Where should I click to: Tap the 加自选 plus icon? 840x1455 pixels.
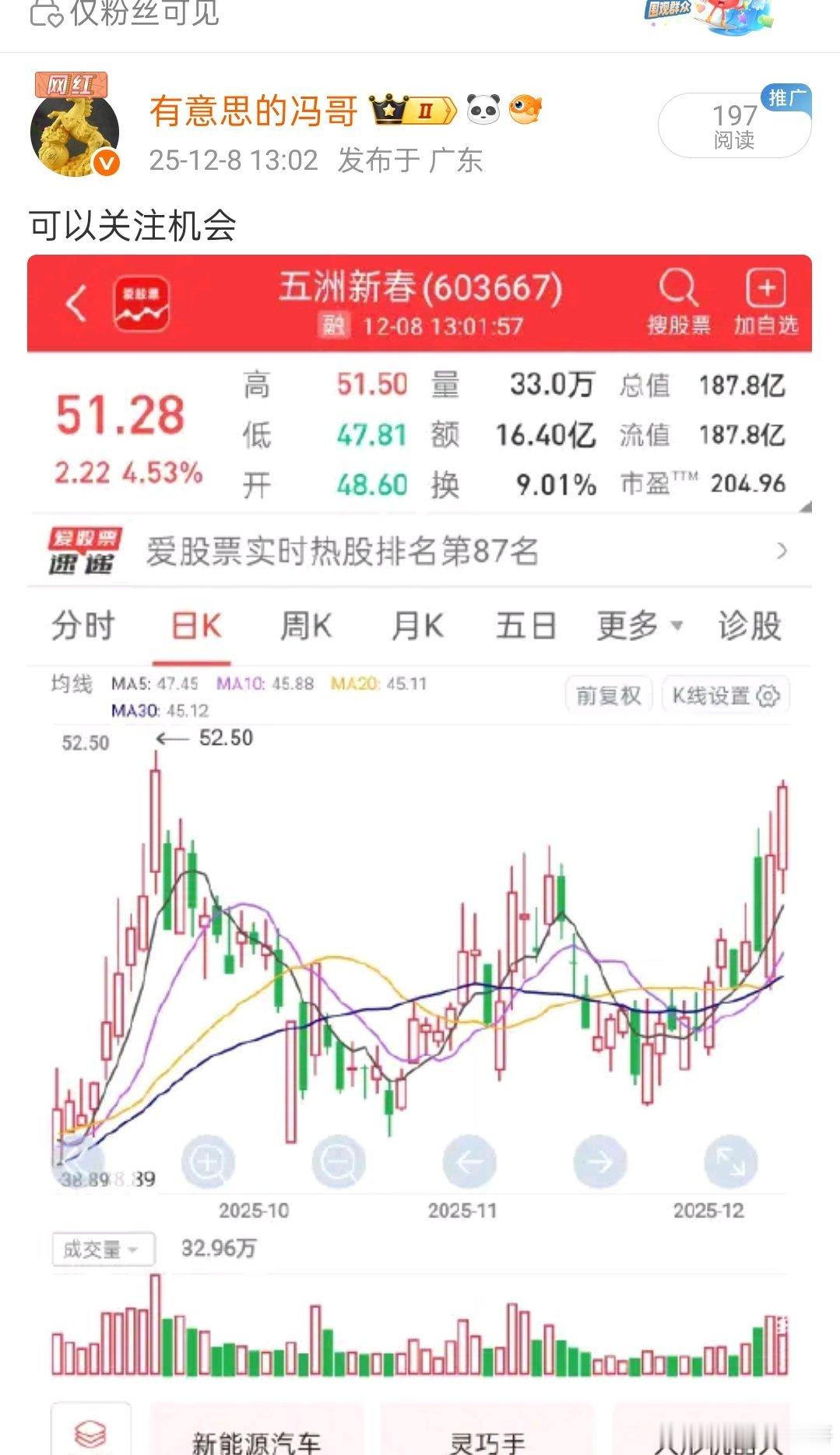click(767, 290)
